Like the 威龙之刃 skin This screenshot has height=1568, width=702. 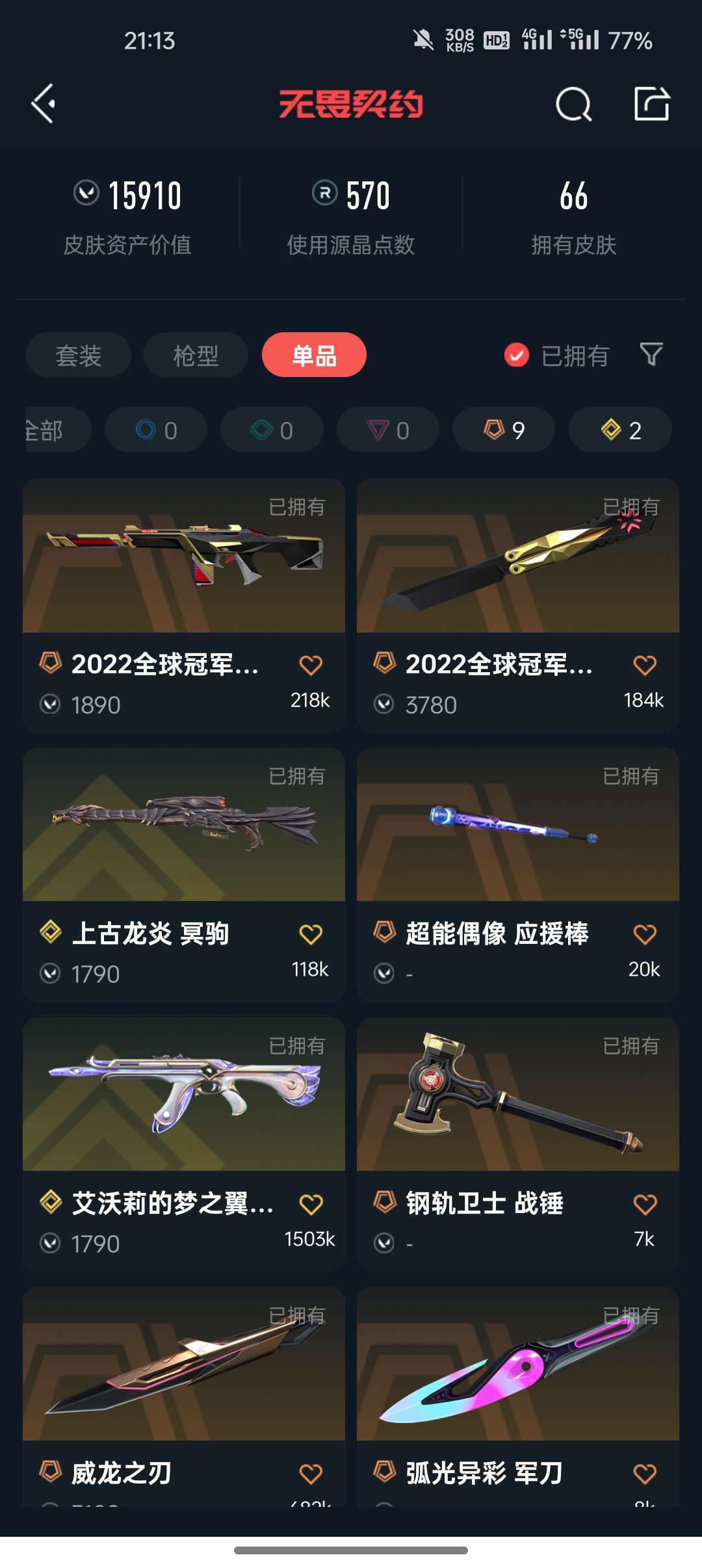pos(311,1473)
